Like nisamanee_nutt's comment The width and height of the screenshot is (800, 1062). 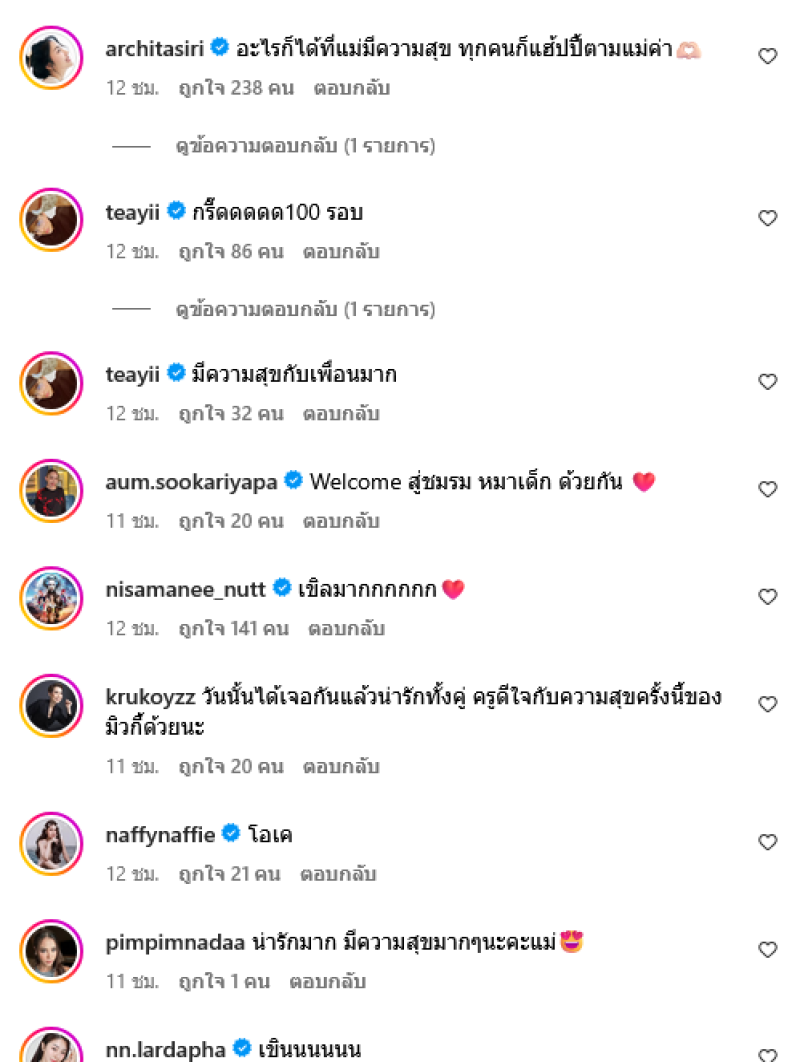pyautogui.click(x=767, y=597)
